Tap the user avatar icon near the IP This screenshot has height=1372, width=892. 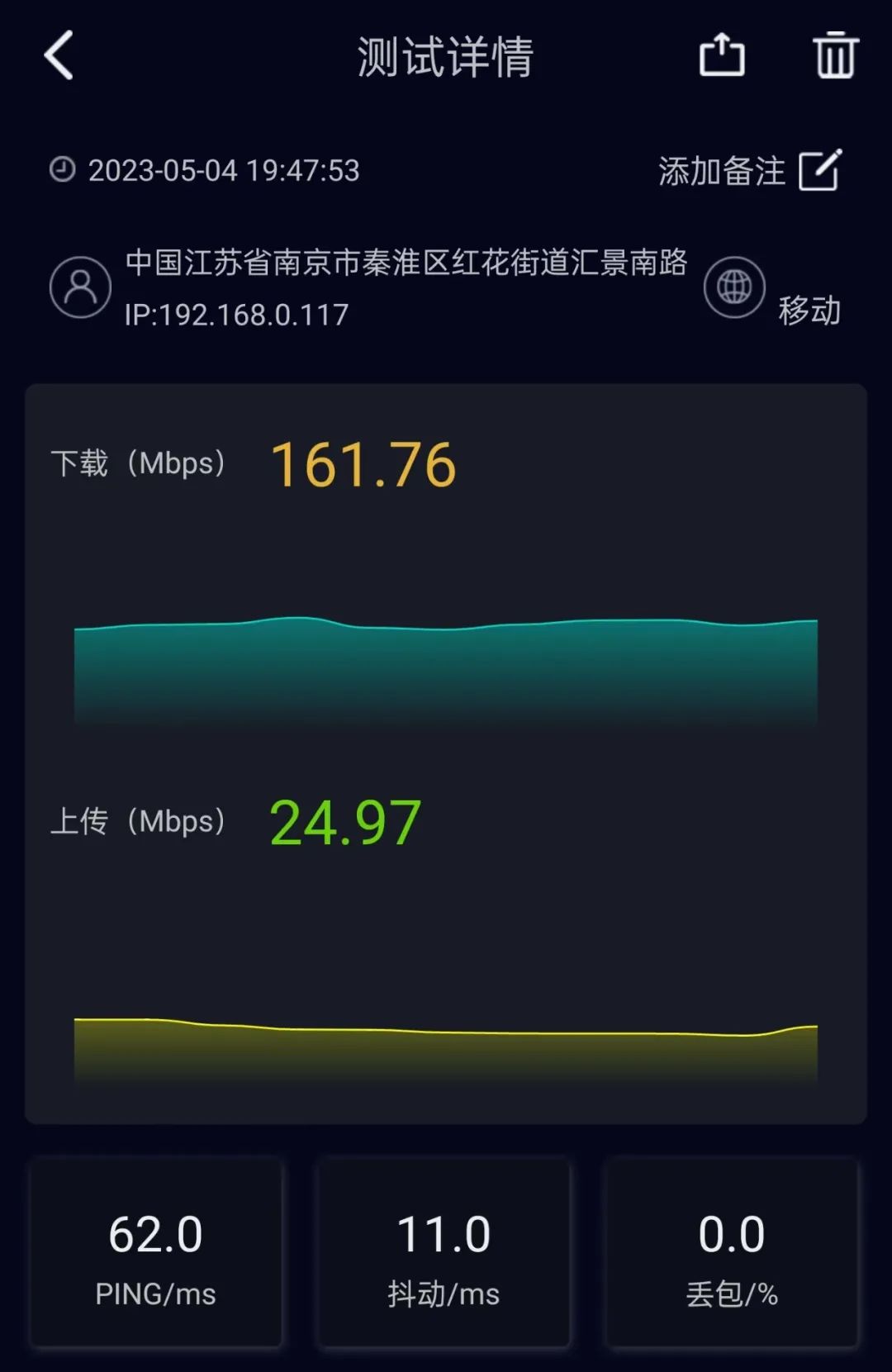point(79,287)
